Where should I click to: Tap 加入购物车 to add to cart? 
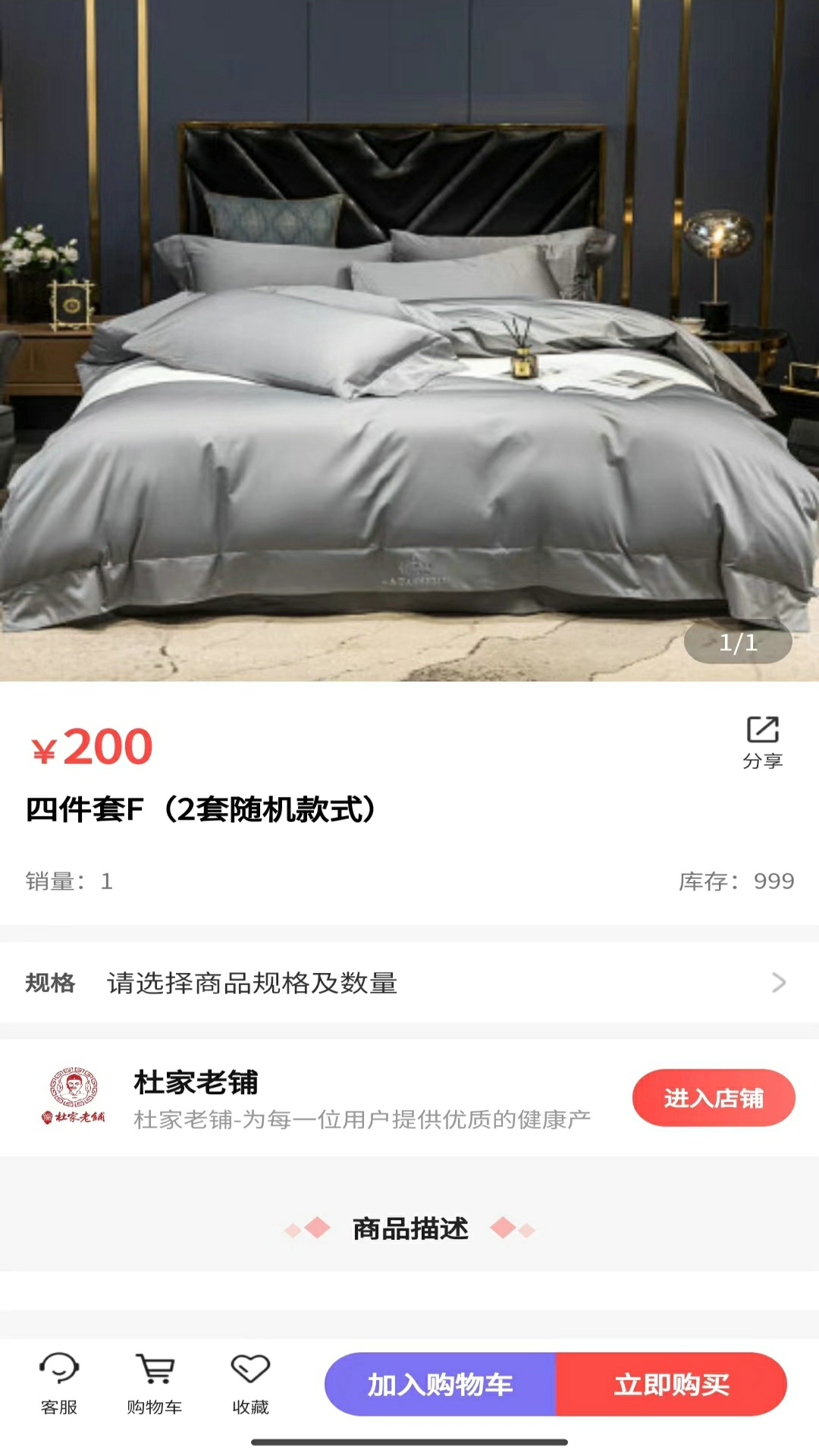tap(441, 1384)
